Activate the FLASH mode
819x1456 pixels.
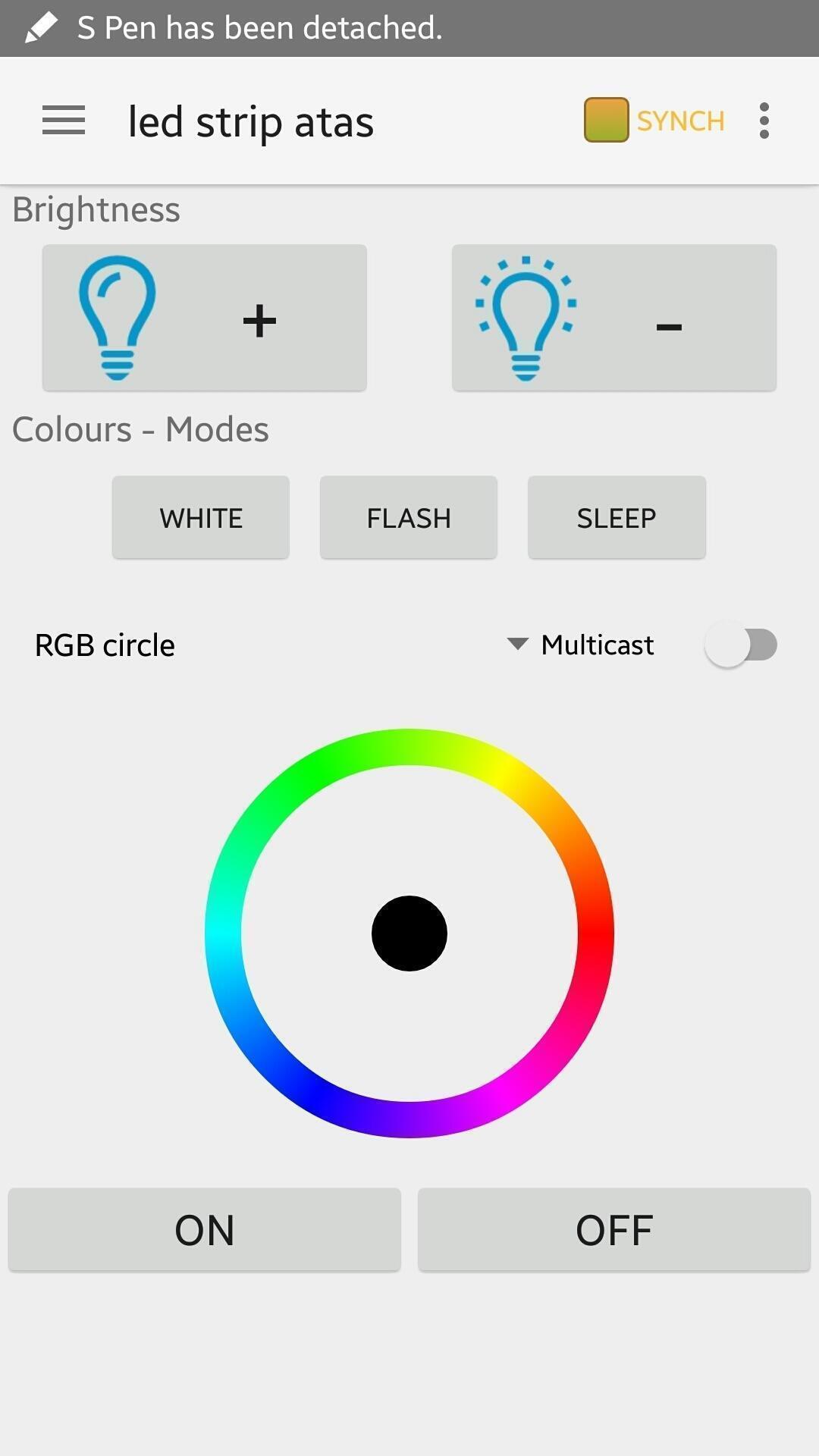click(409, 518)
